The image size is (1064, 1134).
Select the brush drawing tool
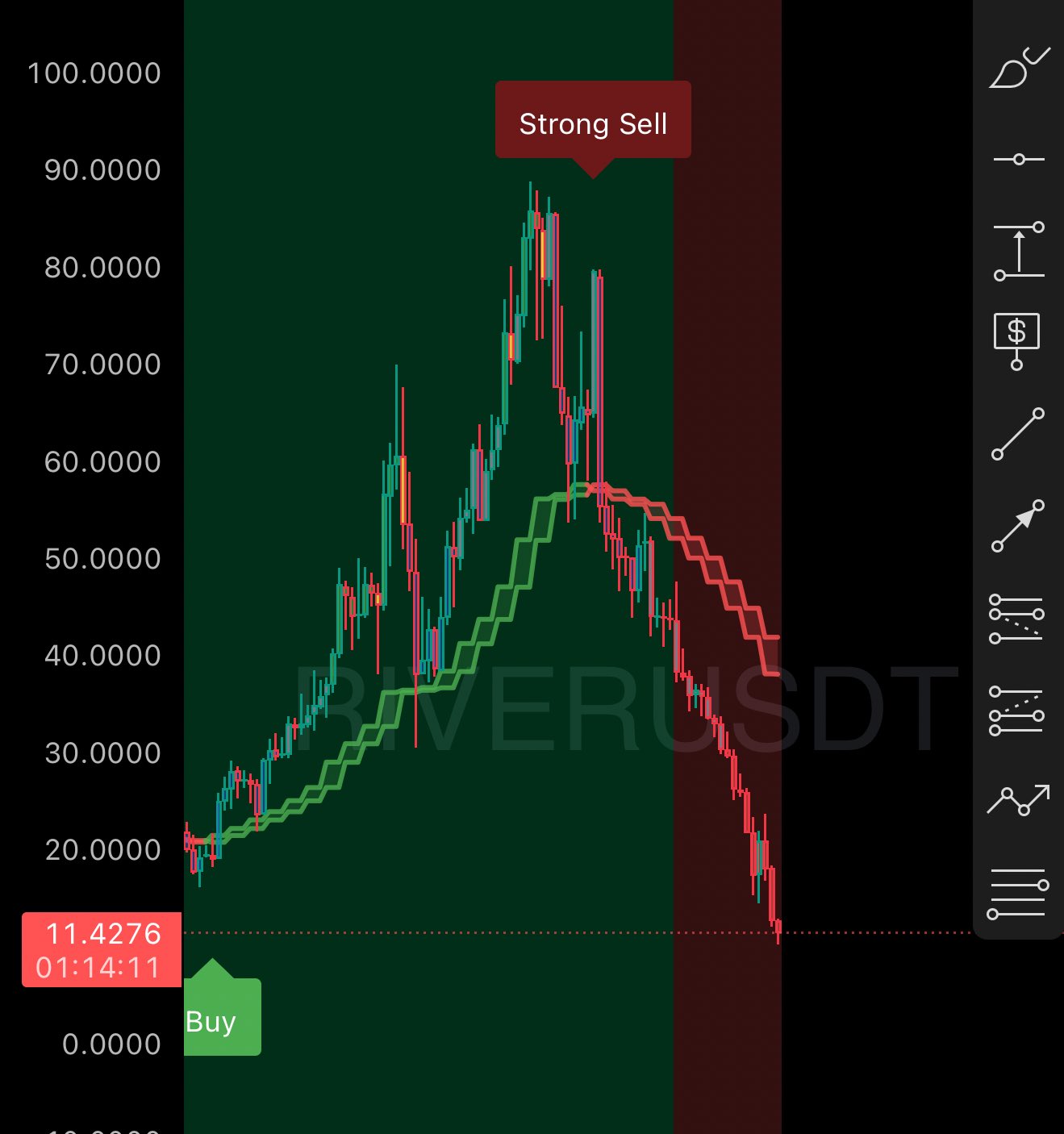coord(1018,69)
